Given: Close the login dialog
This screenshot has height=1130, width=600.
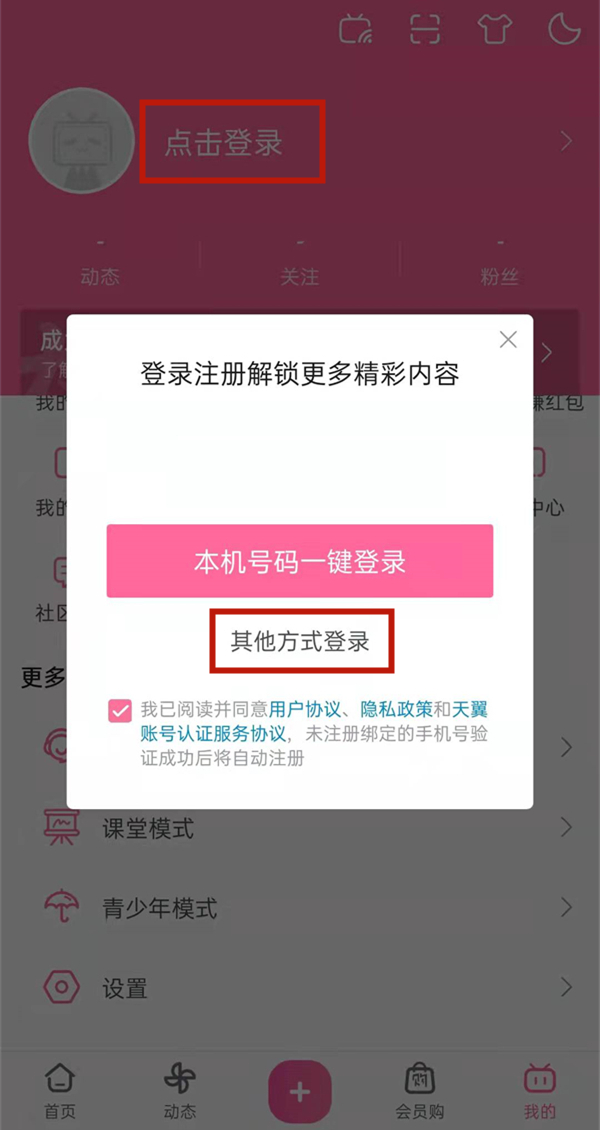Looking at the screenshot, I should [x=508, y=340].
